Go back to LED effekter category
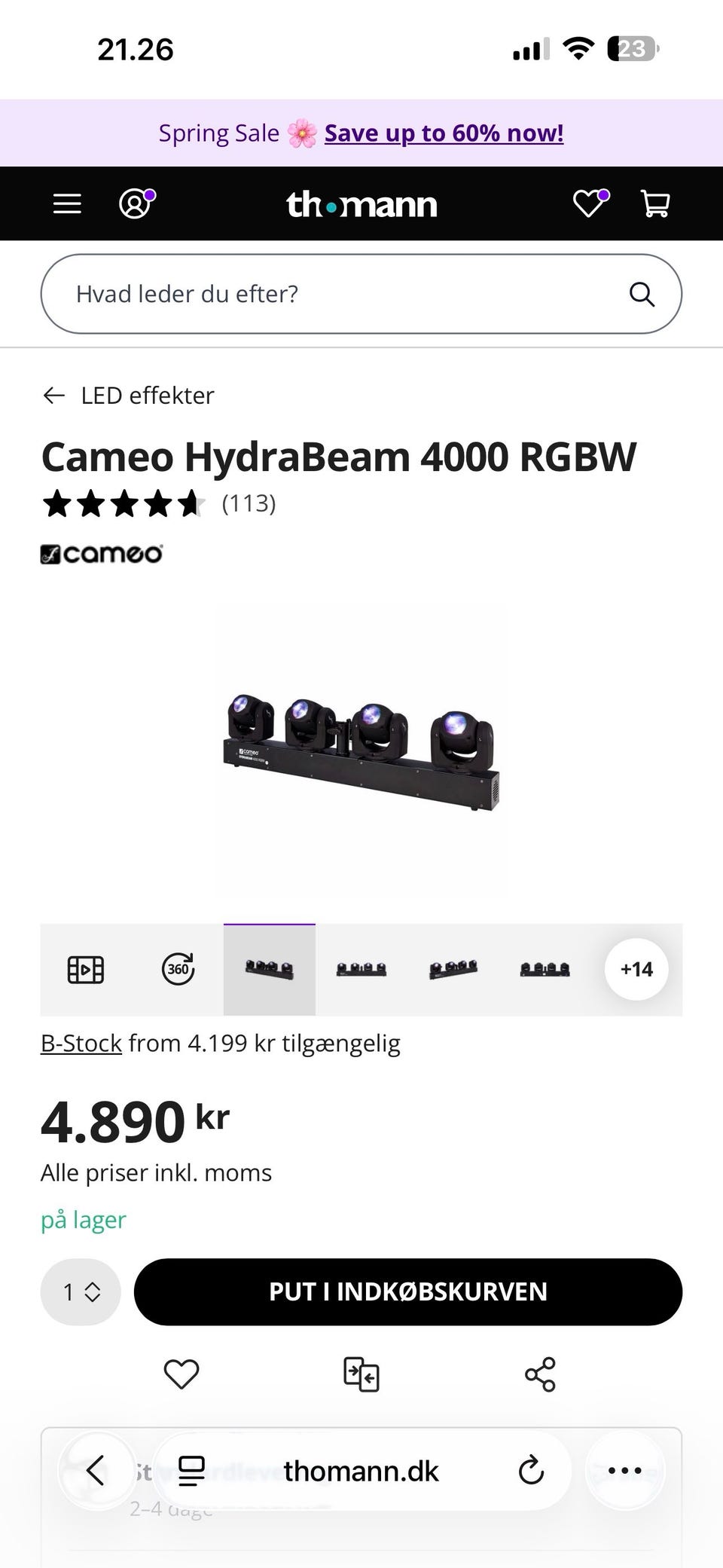Viewport: 723px width, 1568px height. [x=128, y=396]
